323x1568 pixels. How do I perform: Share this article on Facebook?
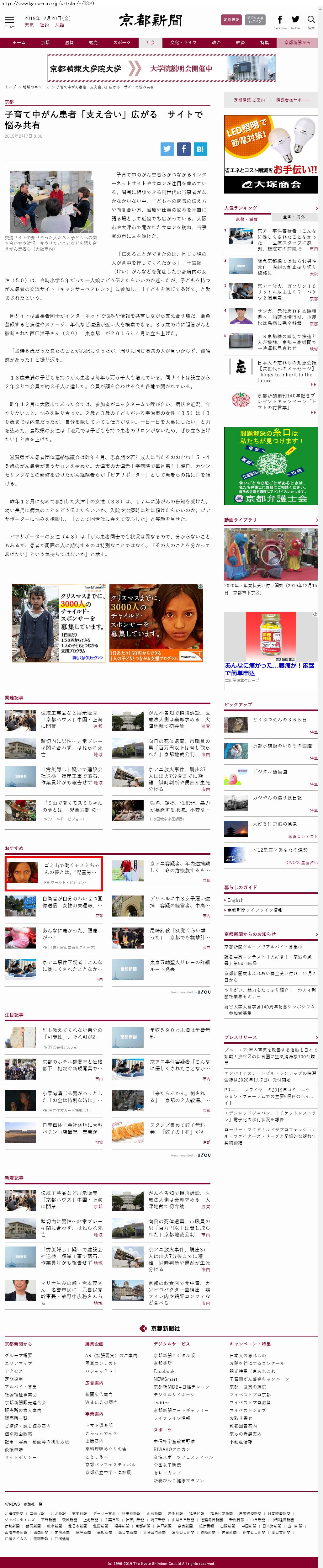(183, 149)
